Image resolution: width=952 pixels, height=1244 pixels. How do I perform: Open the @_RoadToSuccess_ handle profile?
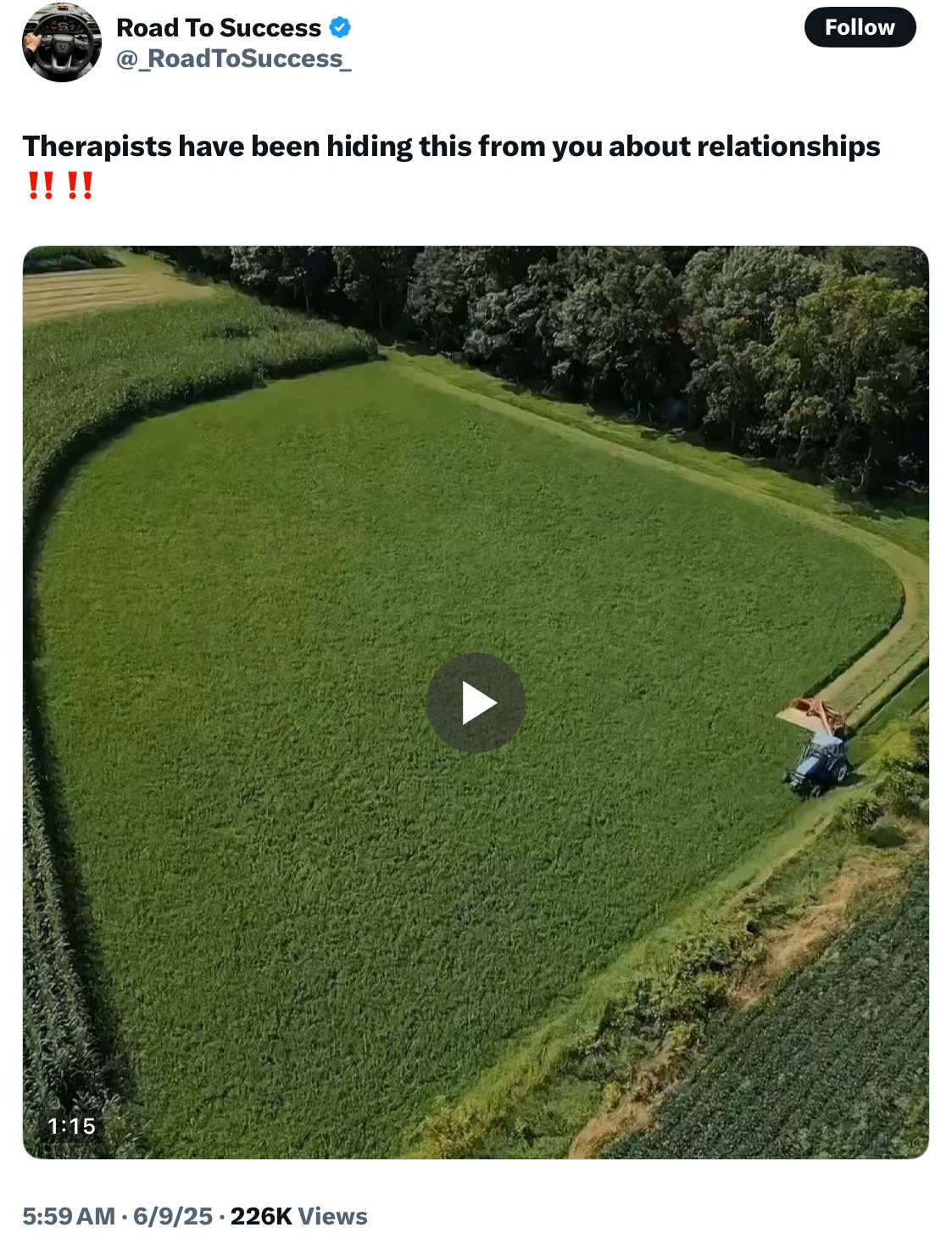click(233, 59)
